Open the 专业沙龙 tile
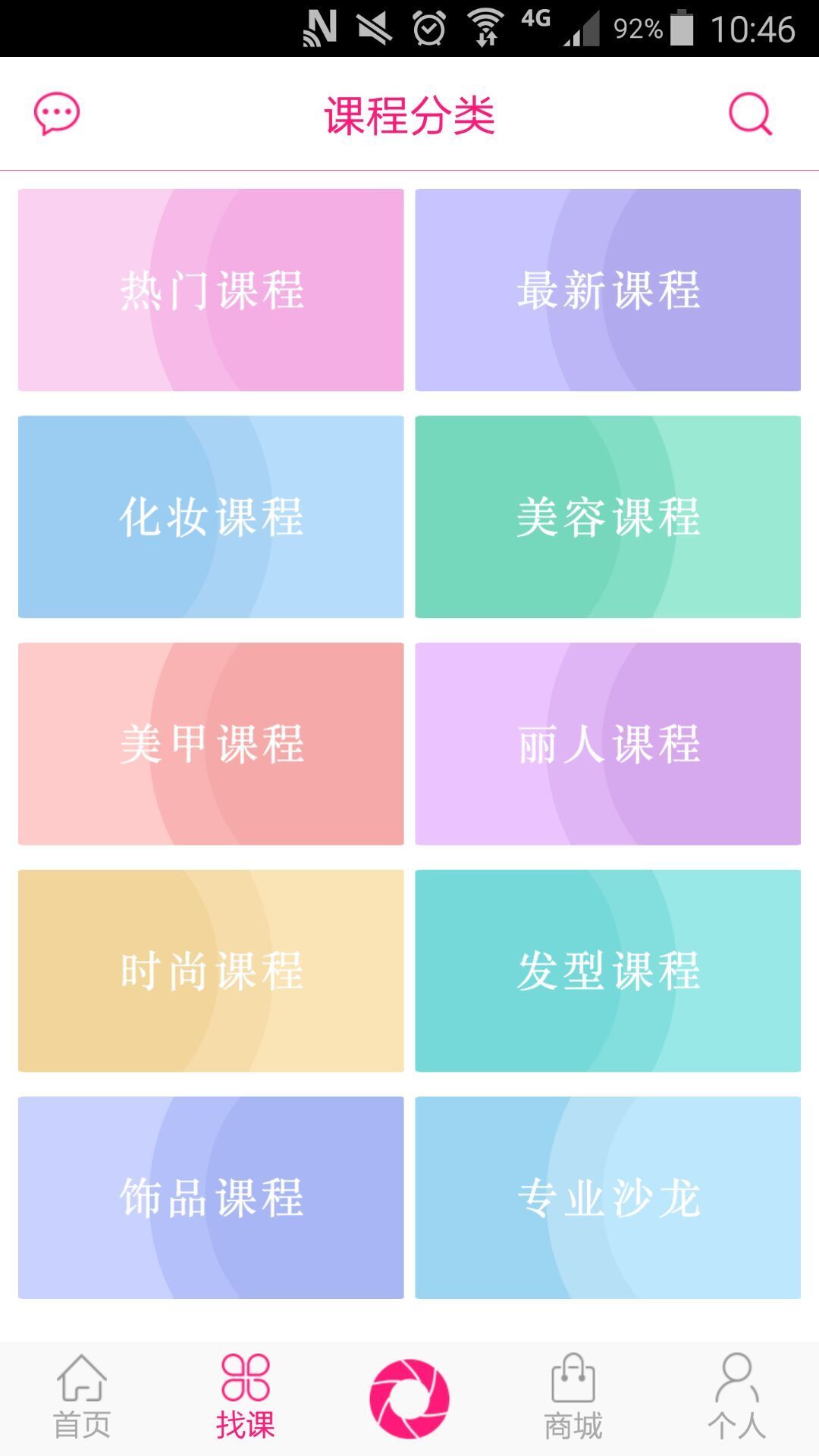This screenshot has height=1456, width=819. [607, 1197]
